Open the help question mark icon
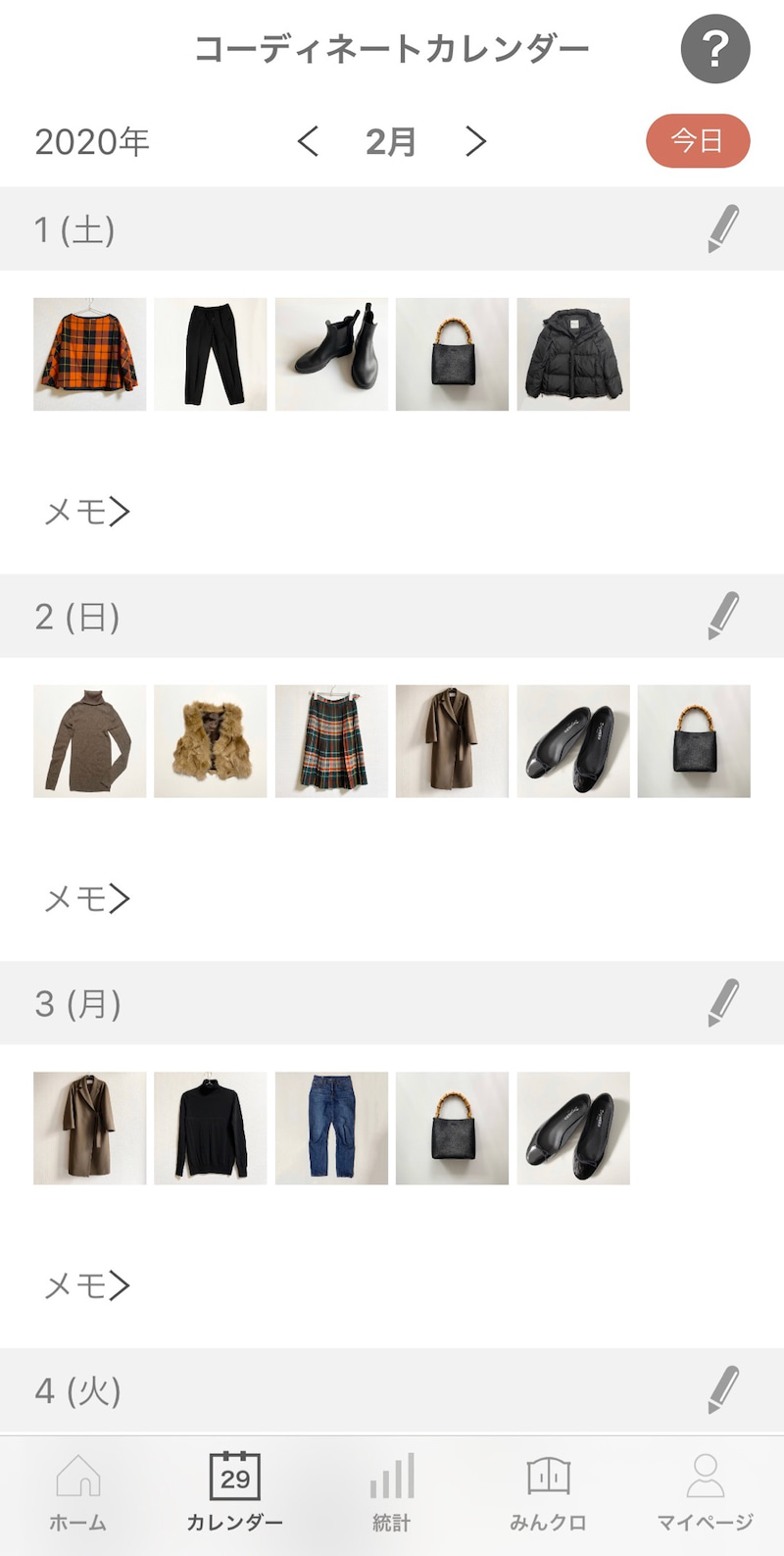This screenshot has height=1556, width=784. (x=715, y=49)
